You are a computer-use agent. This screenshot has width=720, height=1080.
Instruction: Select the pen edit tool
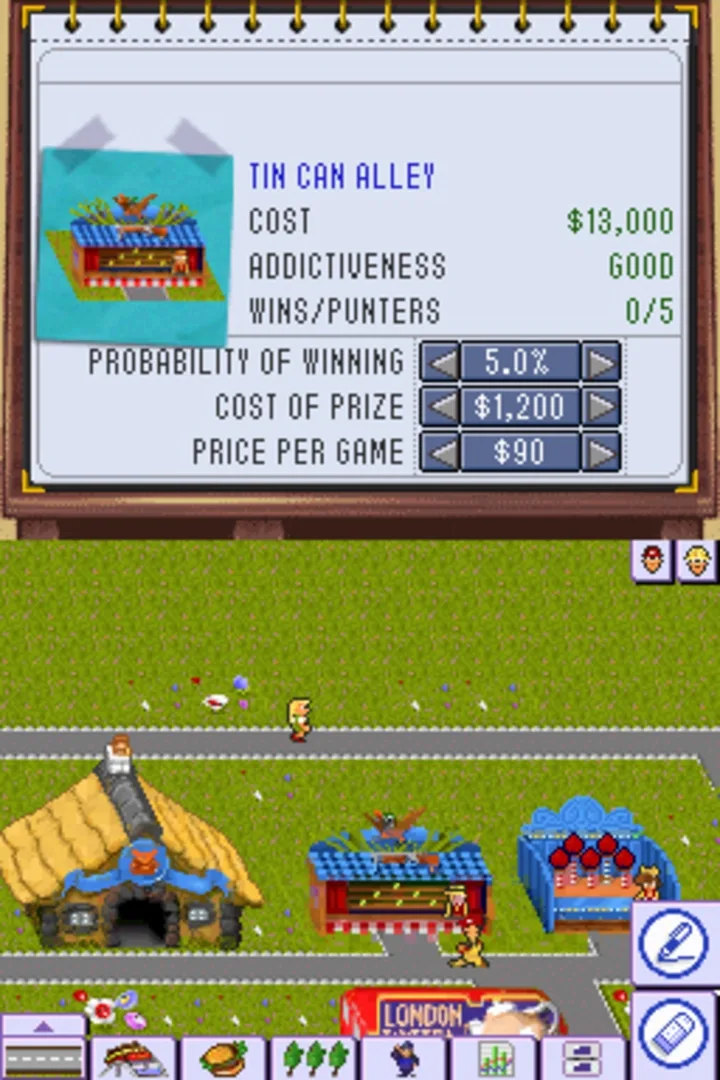673,945
